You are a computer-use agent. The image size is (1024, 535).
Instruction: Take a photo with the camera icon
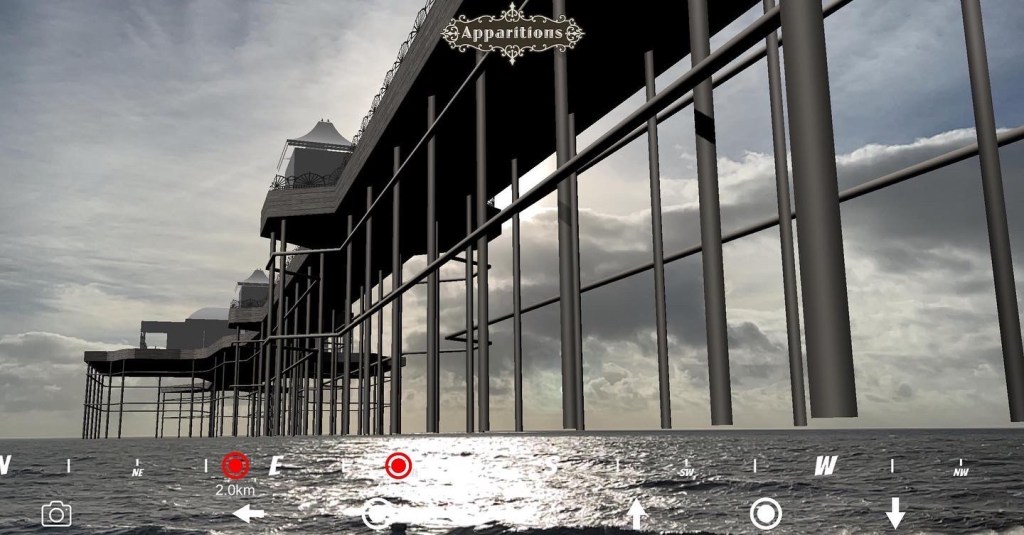(56, 514)
